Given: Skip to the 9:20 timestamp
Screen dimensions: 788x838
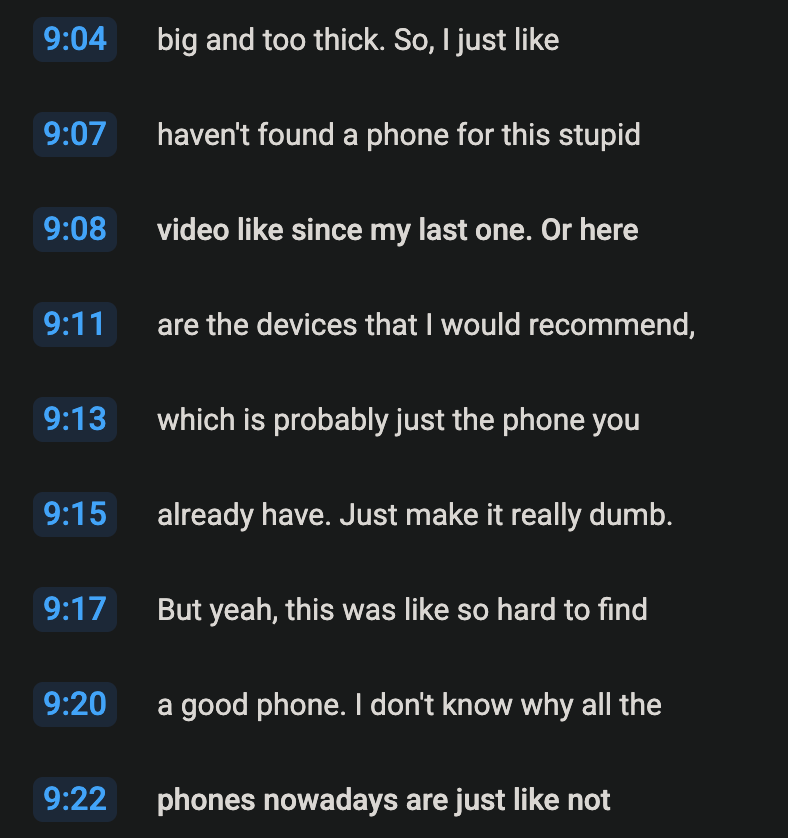Looking at the screenshot, I should click(75, 705).
